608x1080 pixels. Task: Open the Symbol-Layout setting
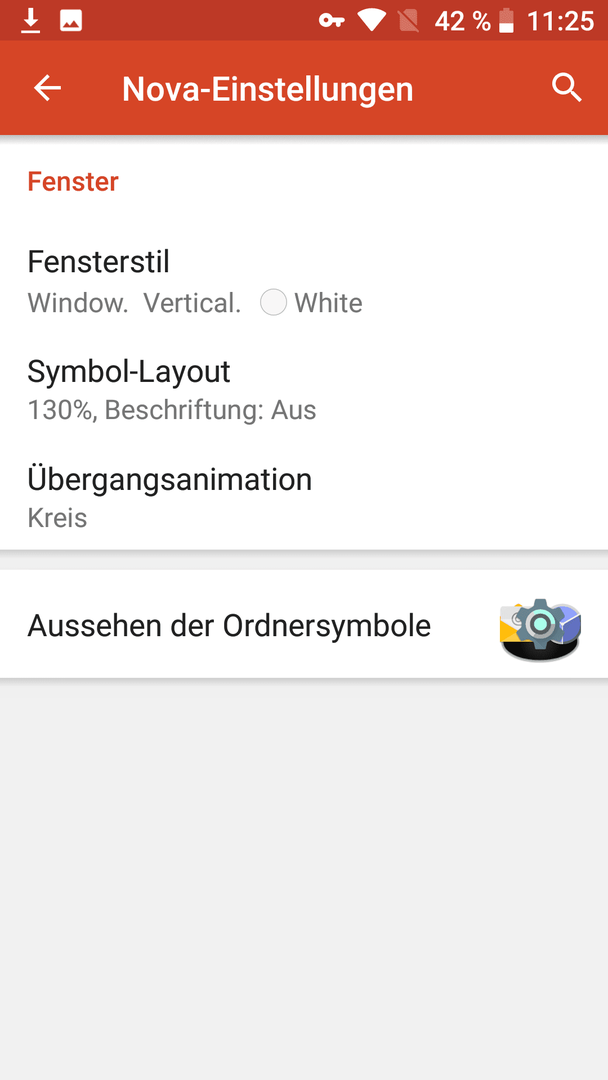click(x=304, y=389)
